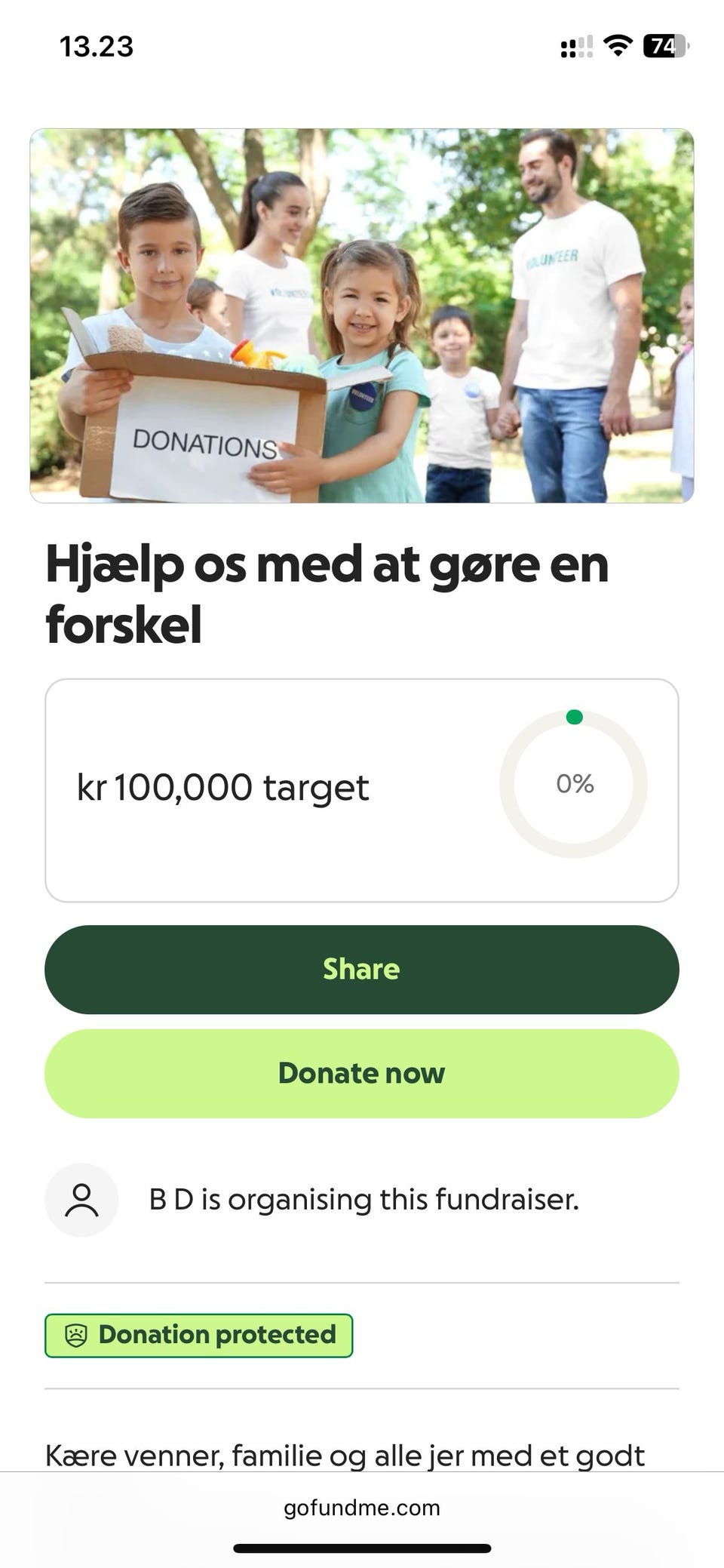Donate now to this fundraiser

click(x=362, y=1073)
